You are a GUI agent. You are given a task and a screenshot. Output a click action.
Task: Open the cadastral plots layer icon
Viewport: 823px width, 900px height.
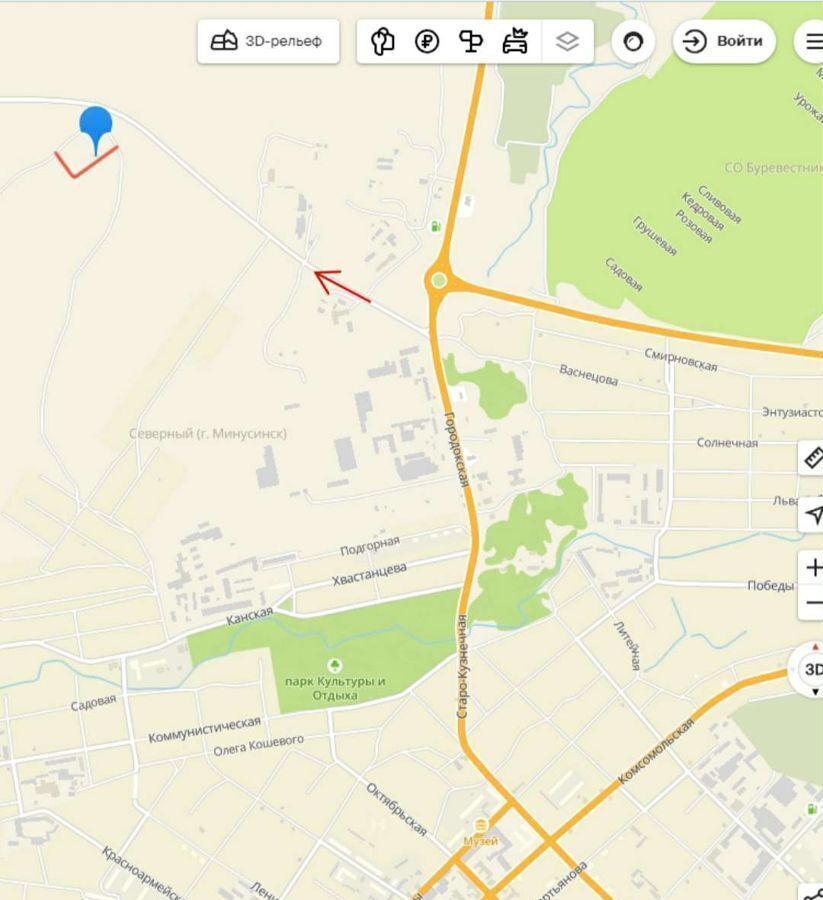[x=383, y=42]
